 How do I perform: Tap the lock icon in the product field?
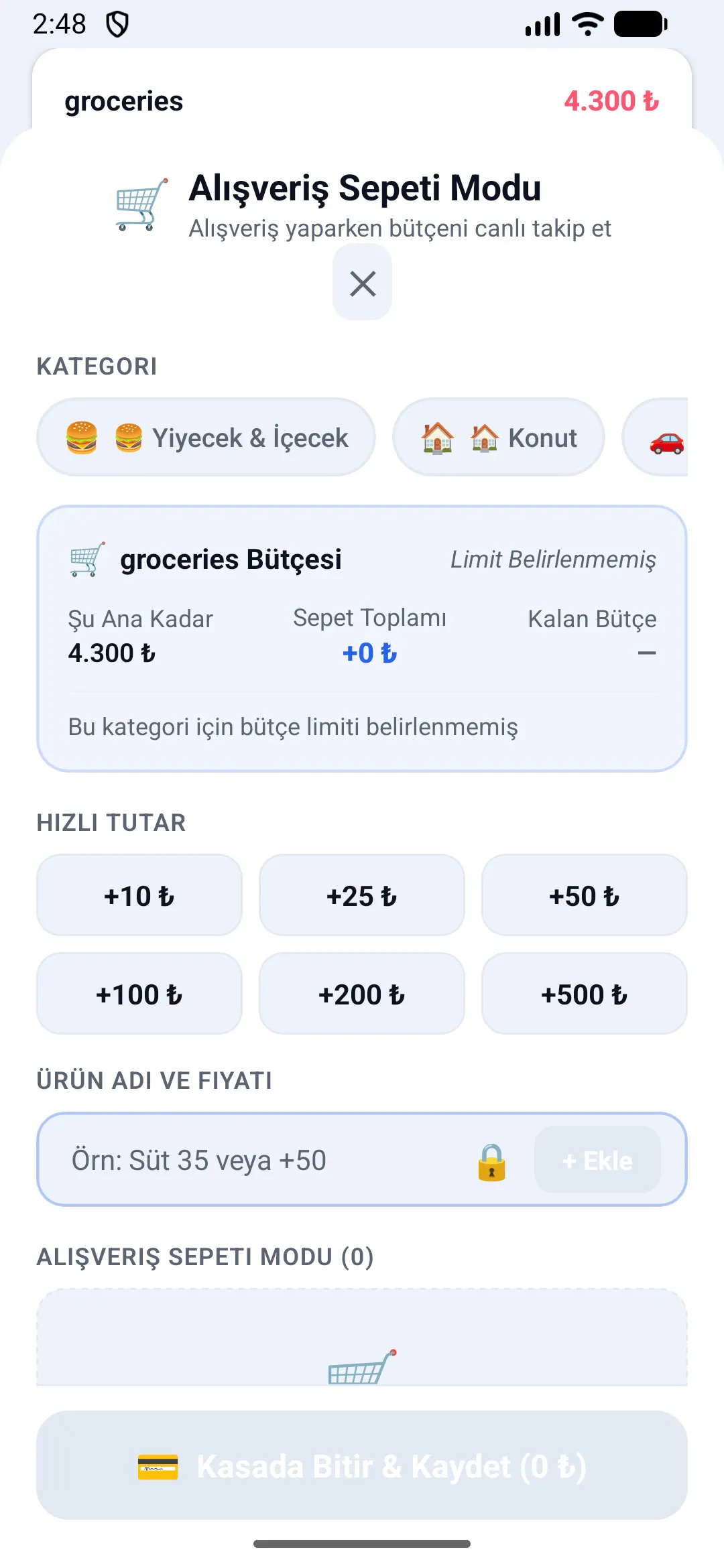click(x=491, y=1161)
